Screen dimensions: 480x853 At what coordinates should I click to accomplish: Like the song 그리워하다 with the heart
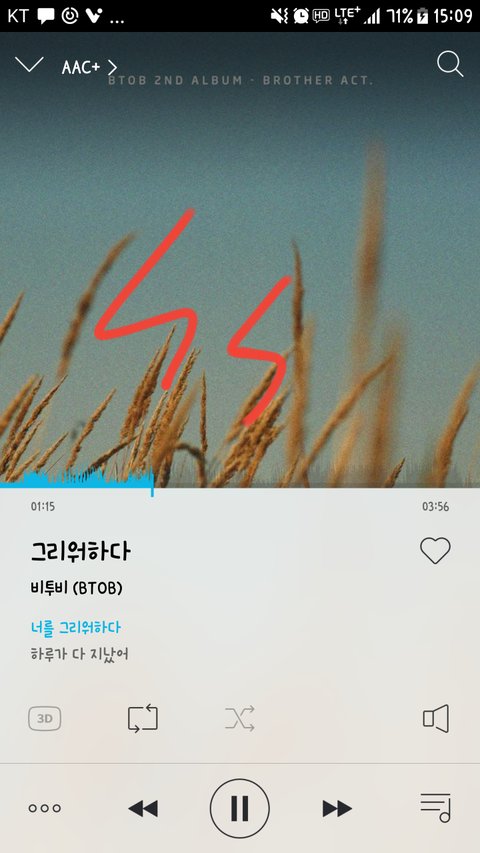click(x=435, y=550)
